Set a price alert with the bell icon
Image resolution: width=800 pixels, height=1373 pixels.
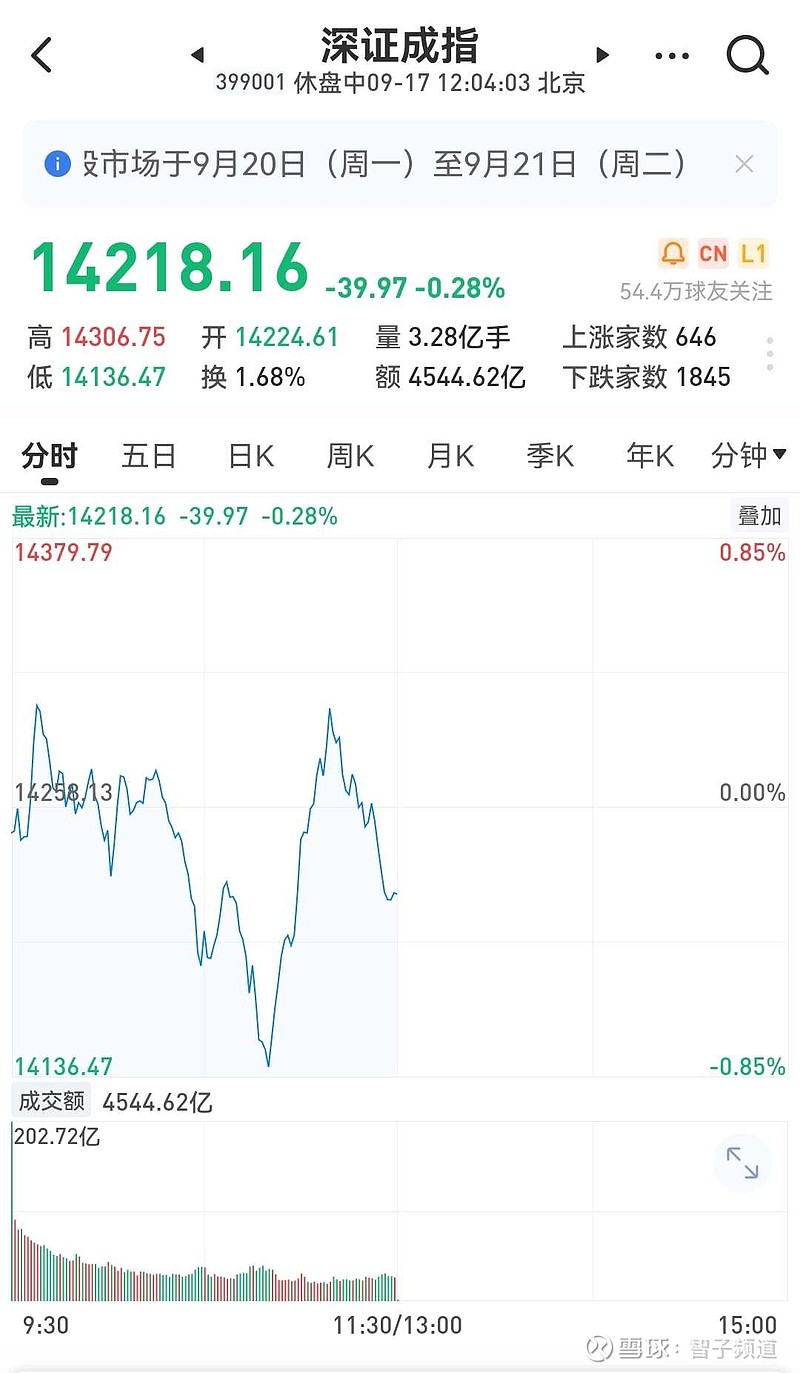tap(673, 253)
